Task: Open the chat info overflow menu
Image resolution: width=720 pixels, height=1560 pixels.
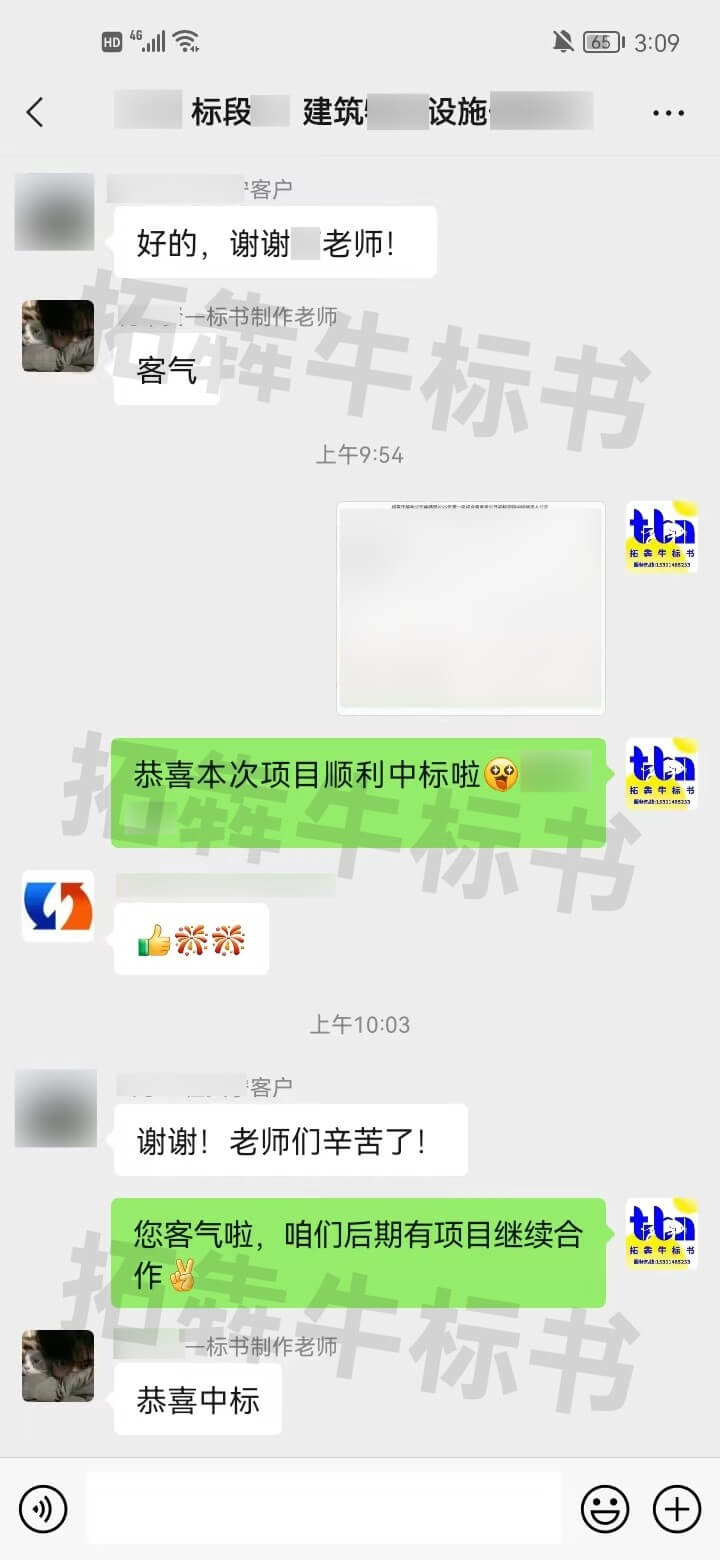Action: click(668, 113)
